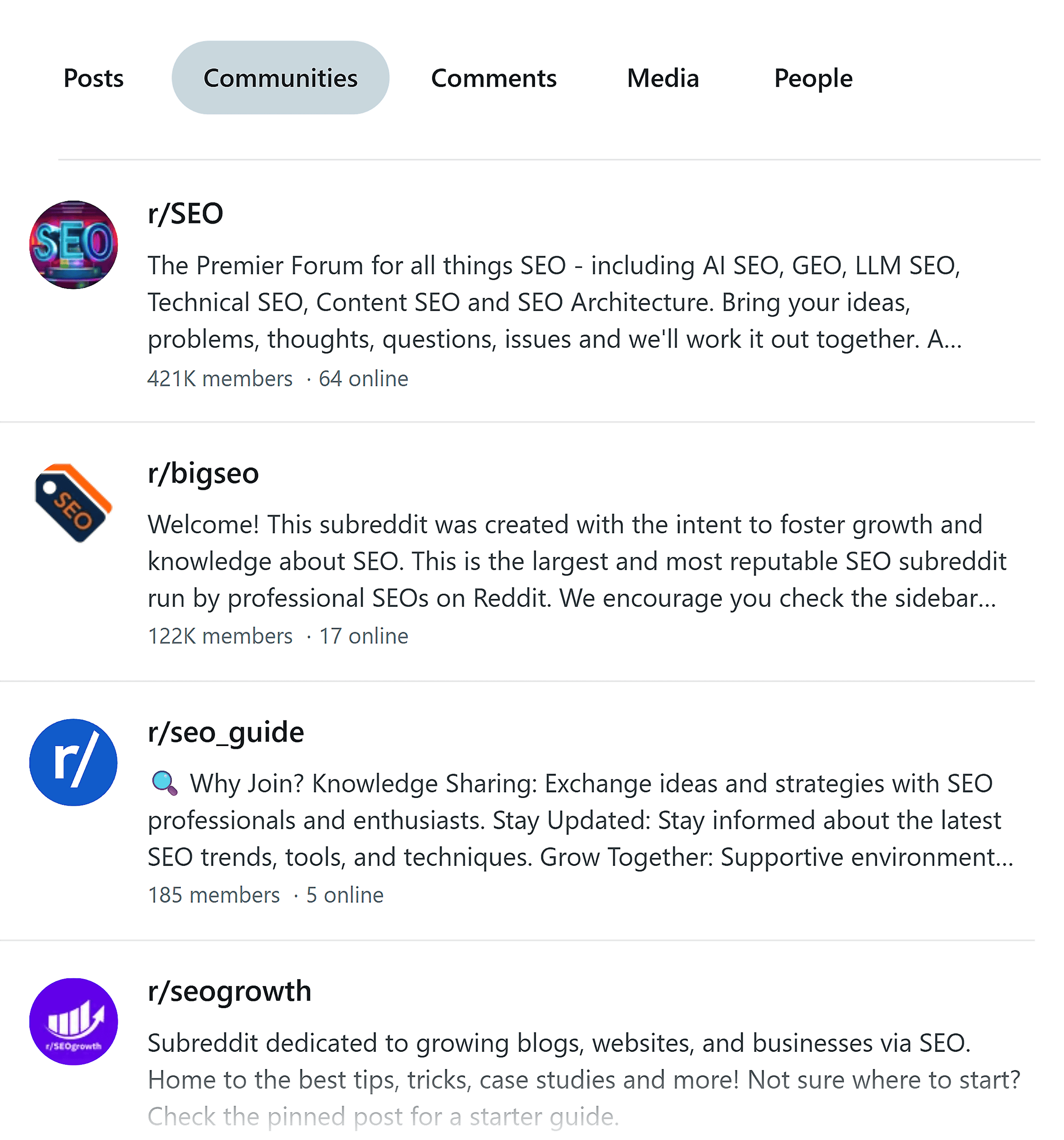
Task: Switch to the Comments tab
Action: [493, 78]
